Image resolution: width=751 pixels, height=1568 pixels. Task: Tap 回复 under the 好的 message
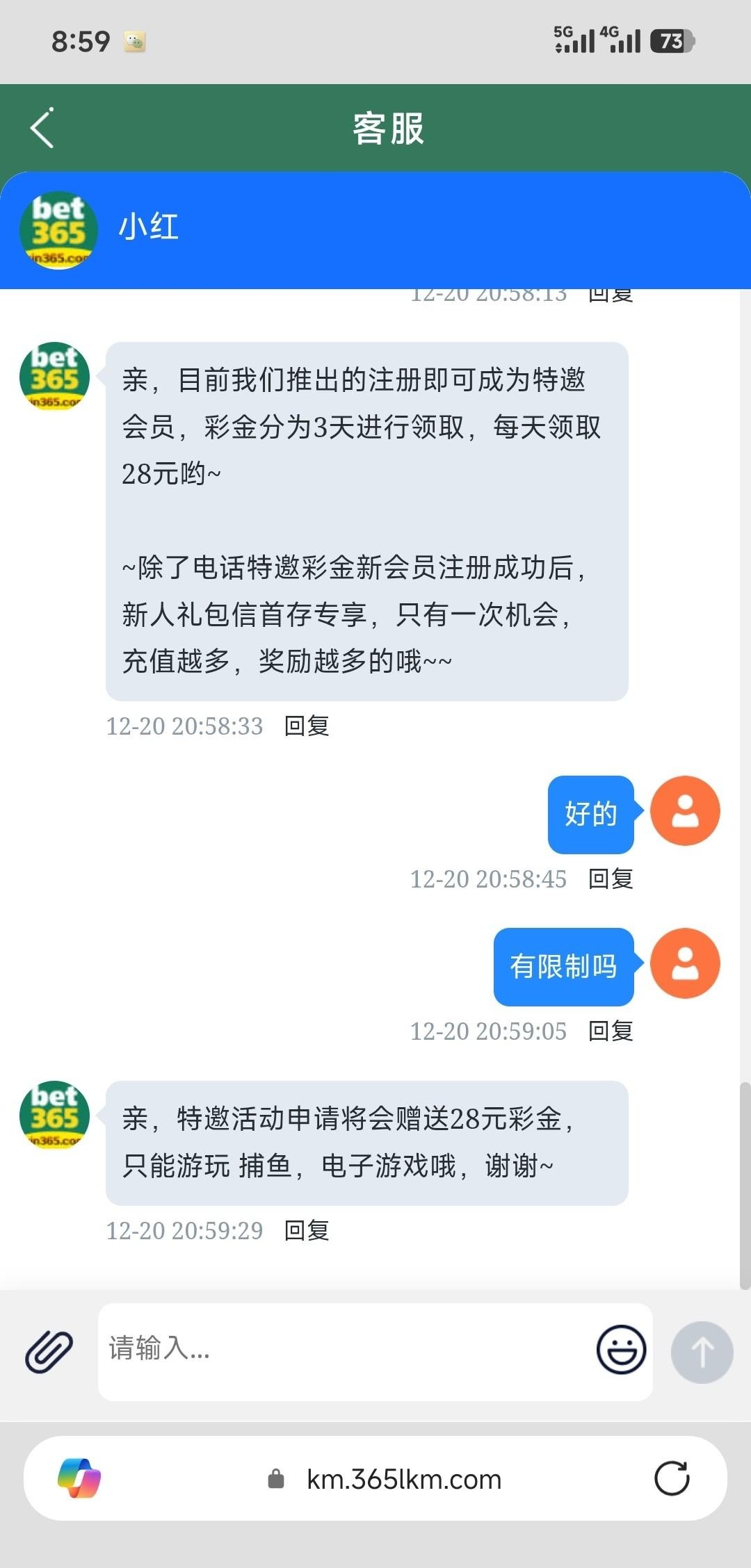[611, 879]
